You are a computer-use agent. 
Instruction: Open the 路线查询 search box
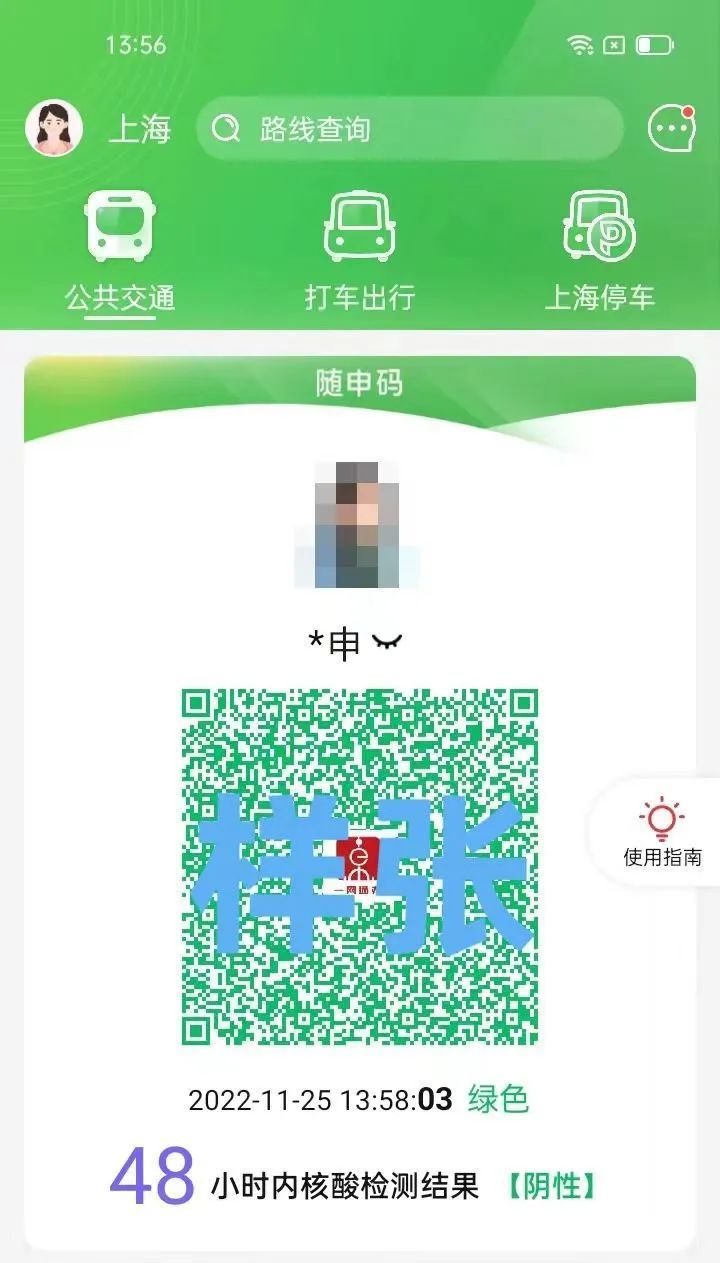pyautogui.click(x=410, y=129)
